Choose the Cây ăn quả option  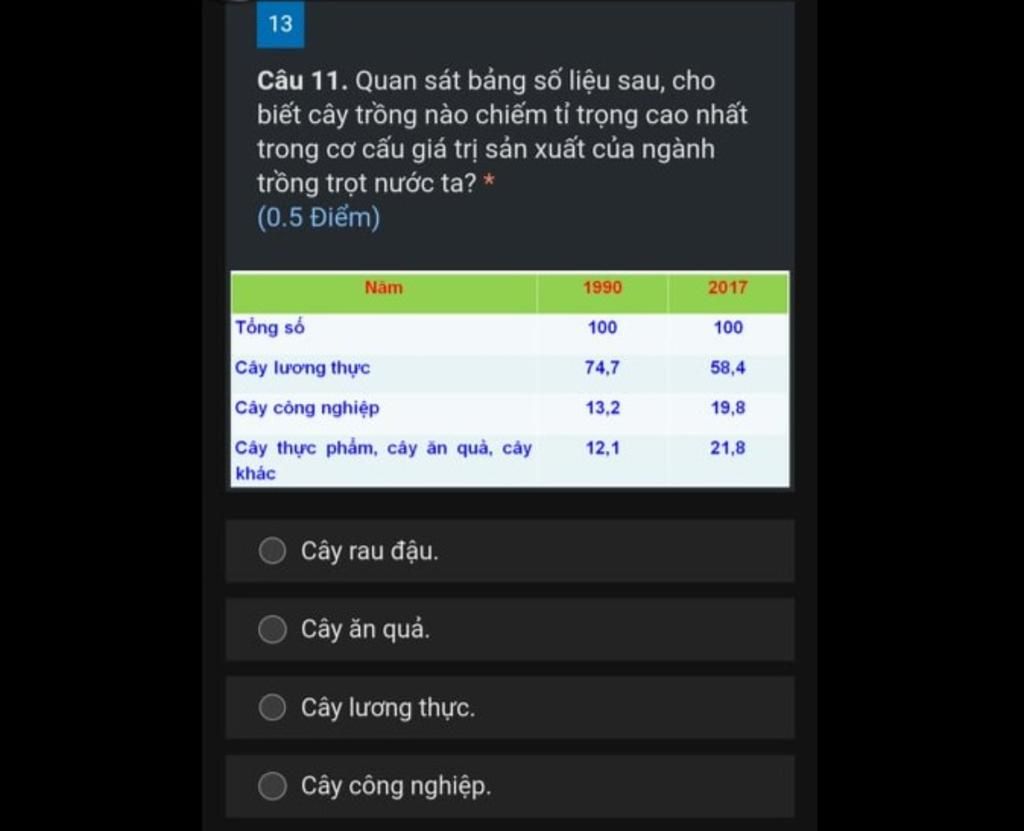pos(273,629)
